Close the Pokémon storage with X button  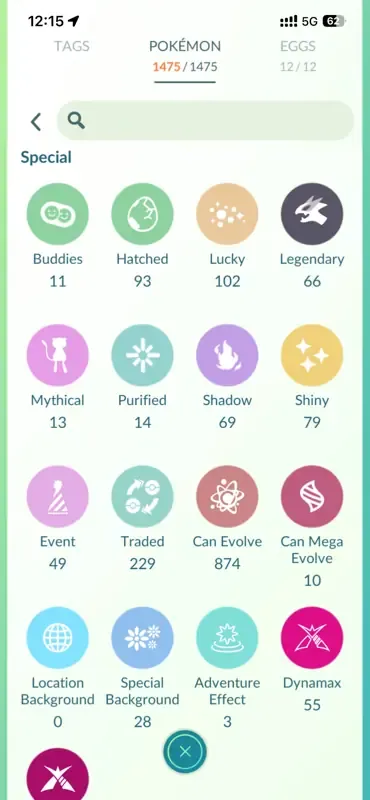point(185,752)
